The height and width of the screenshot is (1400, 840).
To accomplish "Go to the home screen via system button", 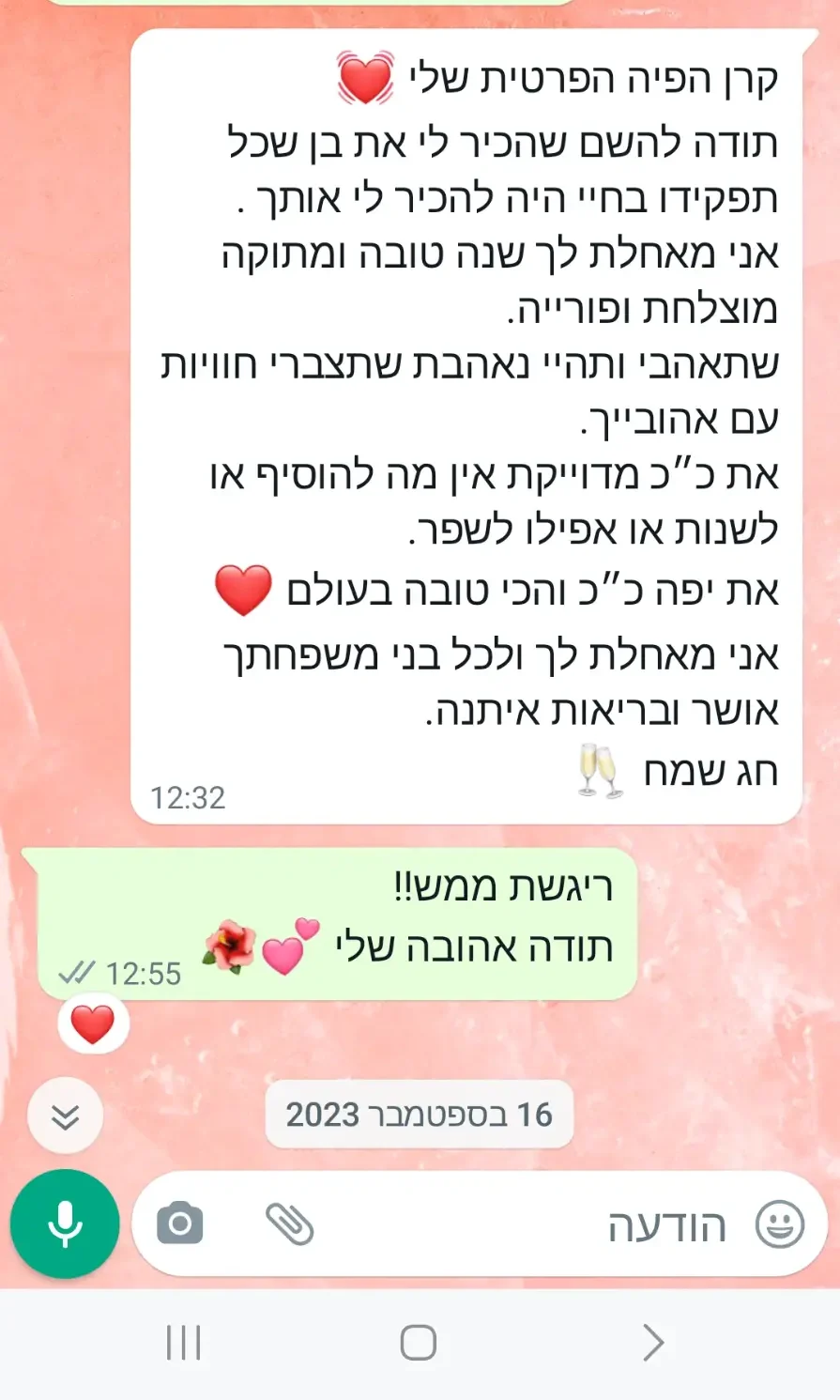I will [x=419, y=1343].
